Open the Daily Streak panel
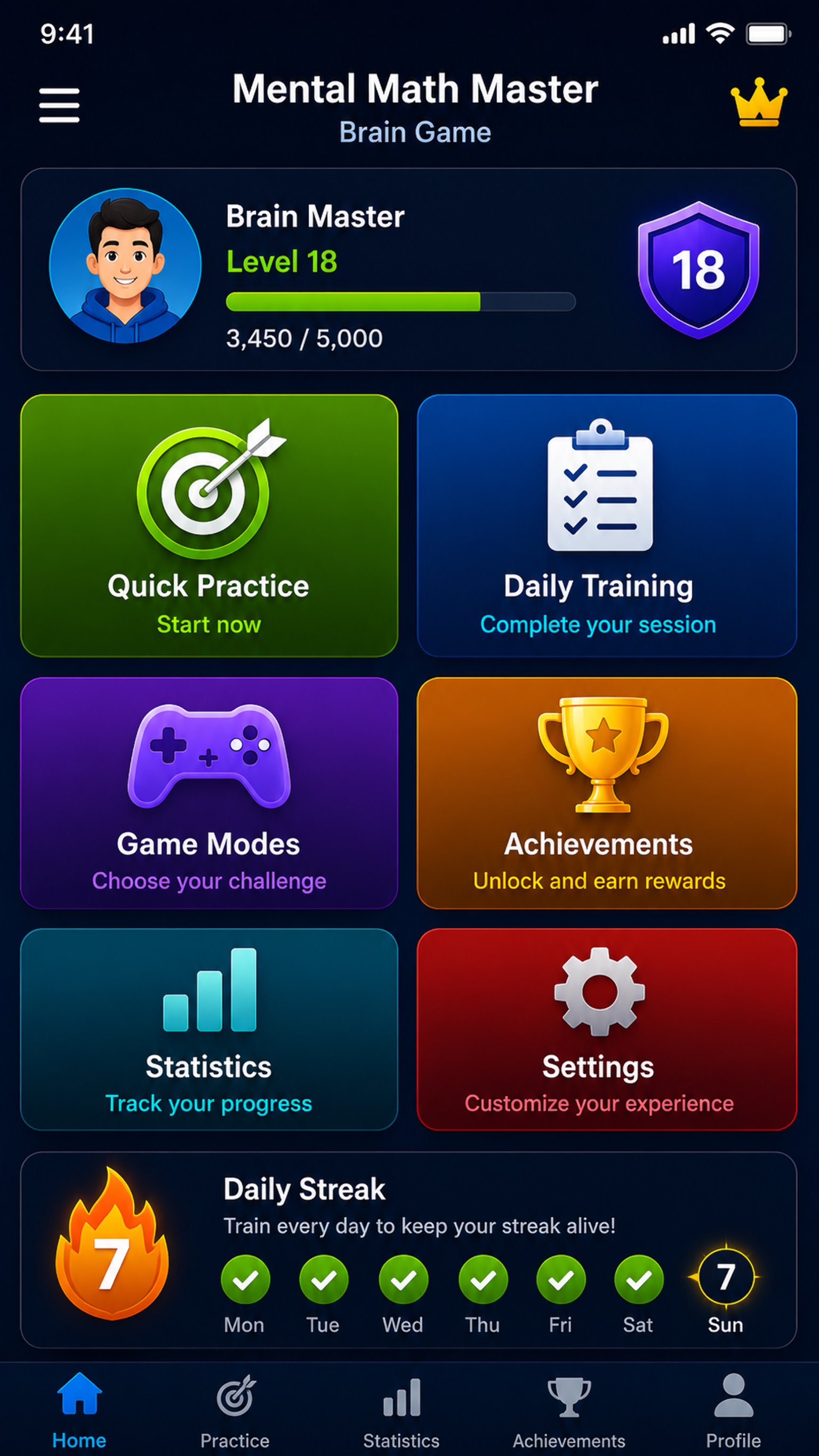The image size is (819, 1456). (408, 1250)
